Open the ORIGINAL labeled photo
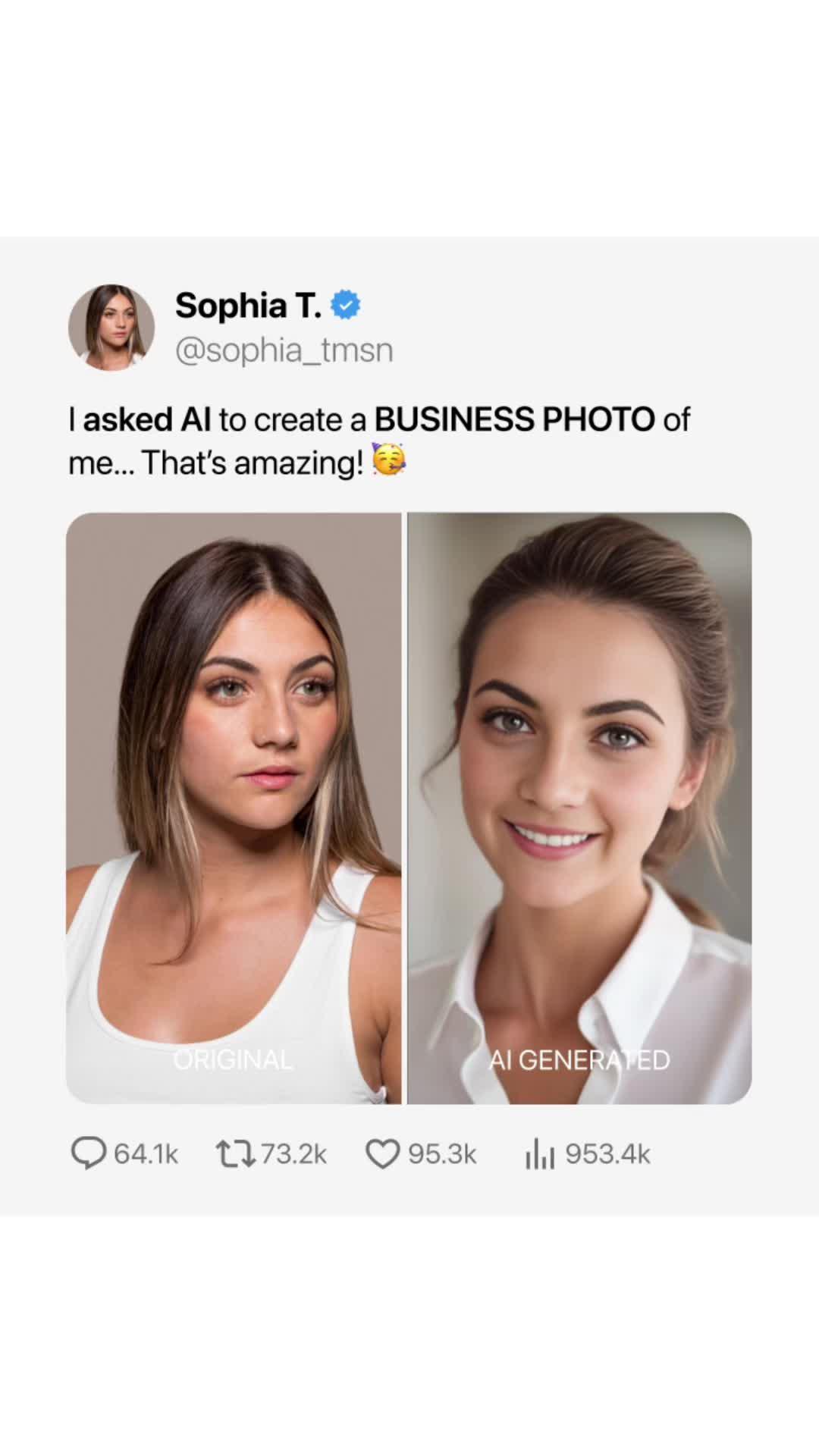Image resolution: width=819 pixels, height=1456 pixels. click(231, 804)
